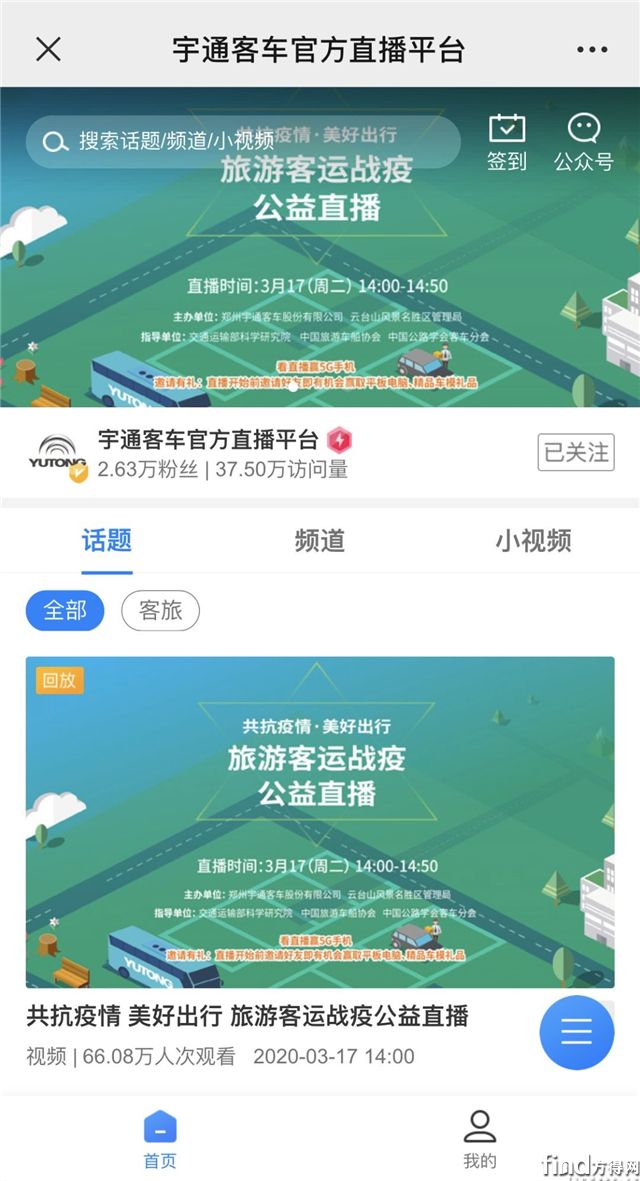The width and height of the screenshot is (640, 1181).
Task: Tap the 搜索话题/频道/小视频 search box
Action: coord(243,142)
